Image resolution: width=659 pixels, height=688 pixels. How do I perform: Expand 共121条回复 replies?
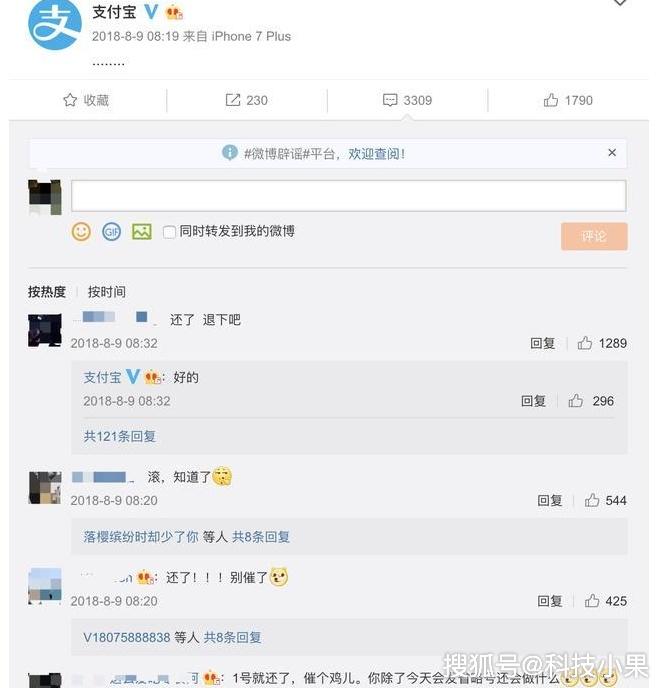(x=119, y=436)
